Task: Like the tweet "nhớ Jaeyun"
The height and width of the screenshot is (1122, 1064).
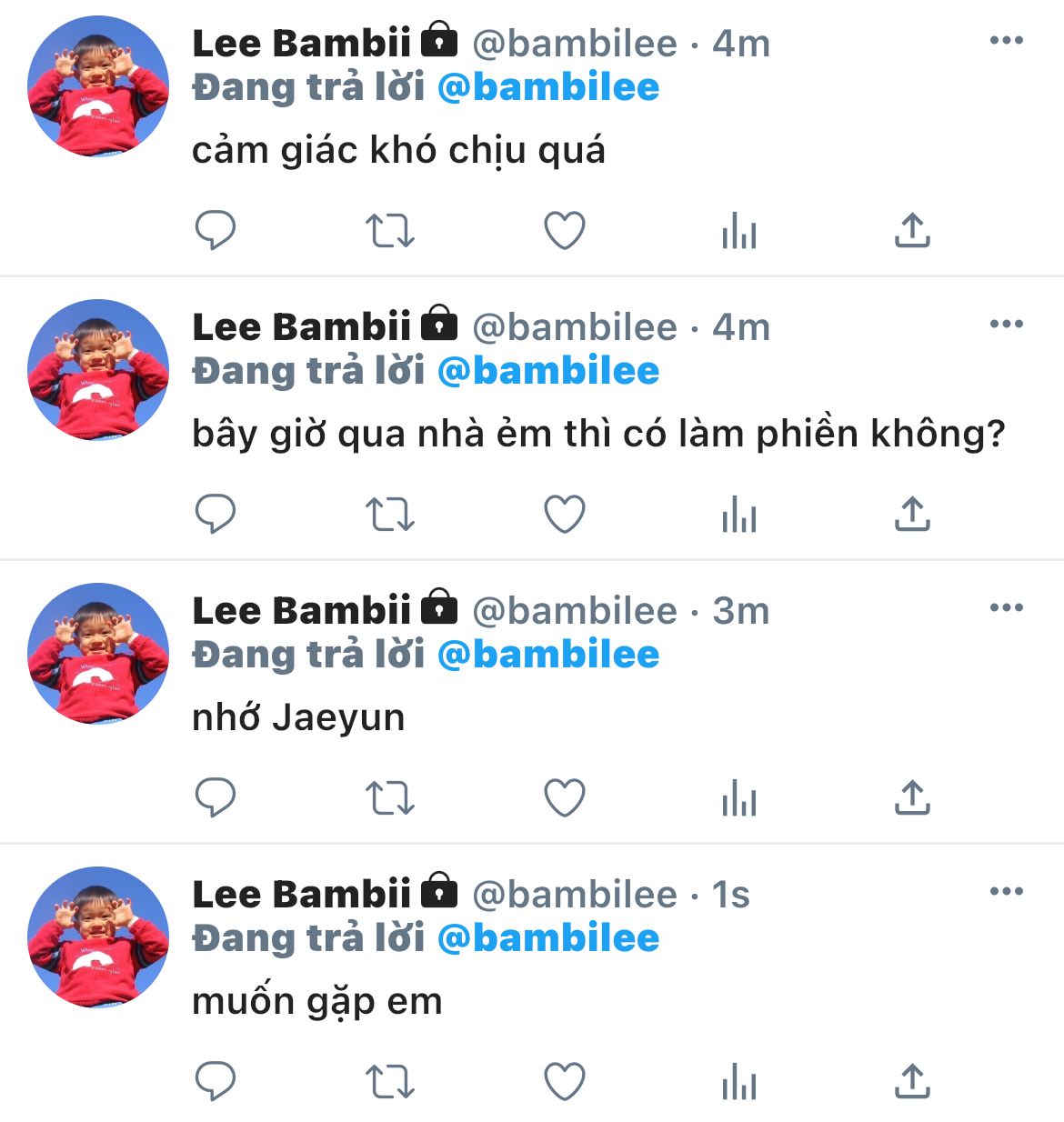Action: [564, 798]
